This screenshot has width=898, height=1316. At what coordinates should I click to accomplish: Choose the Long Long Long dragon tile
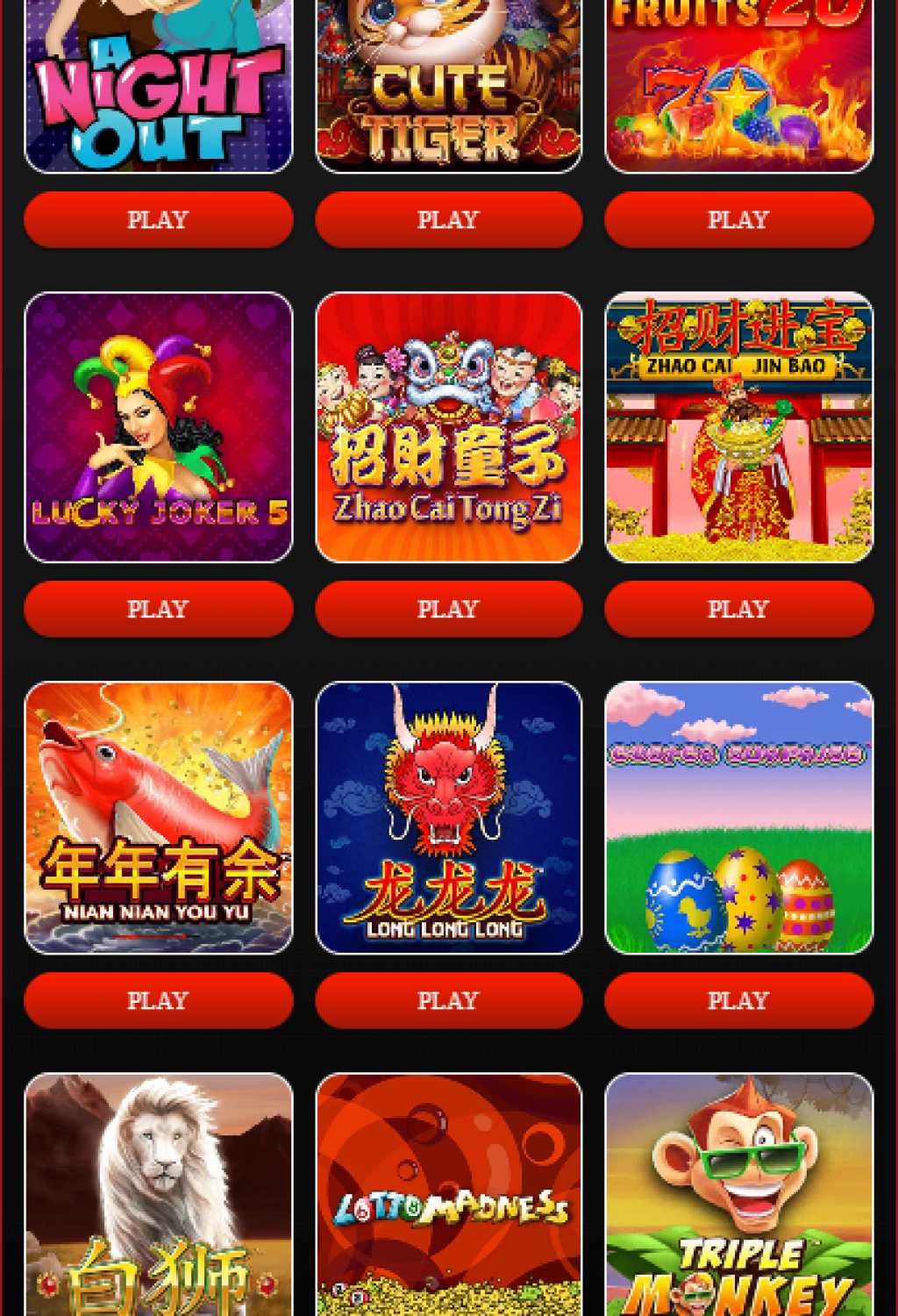(448, 818)
